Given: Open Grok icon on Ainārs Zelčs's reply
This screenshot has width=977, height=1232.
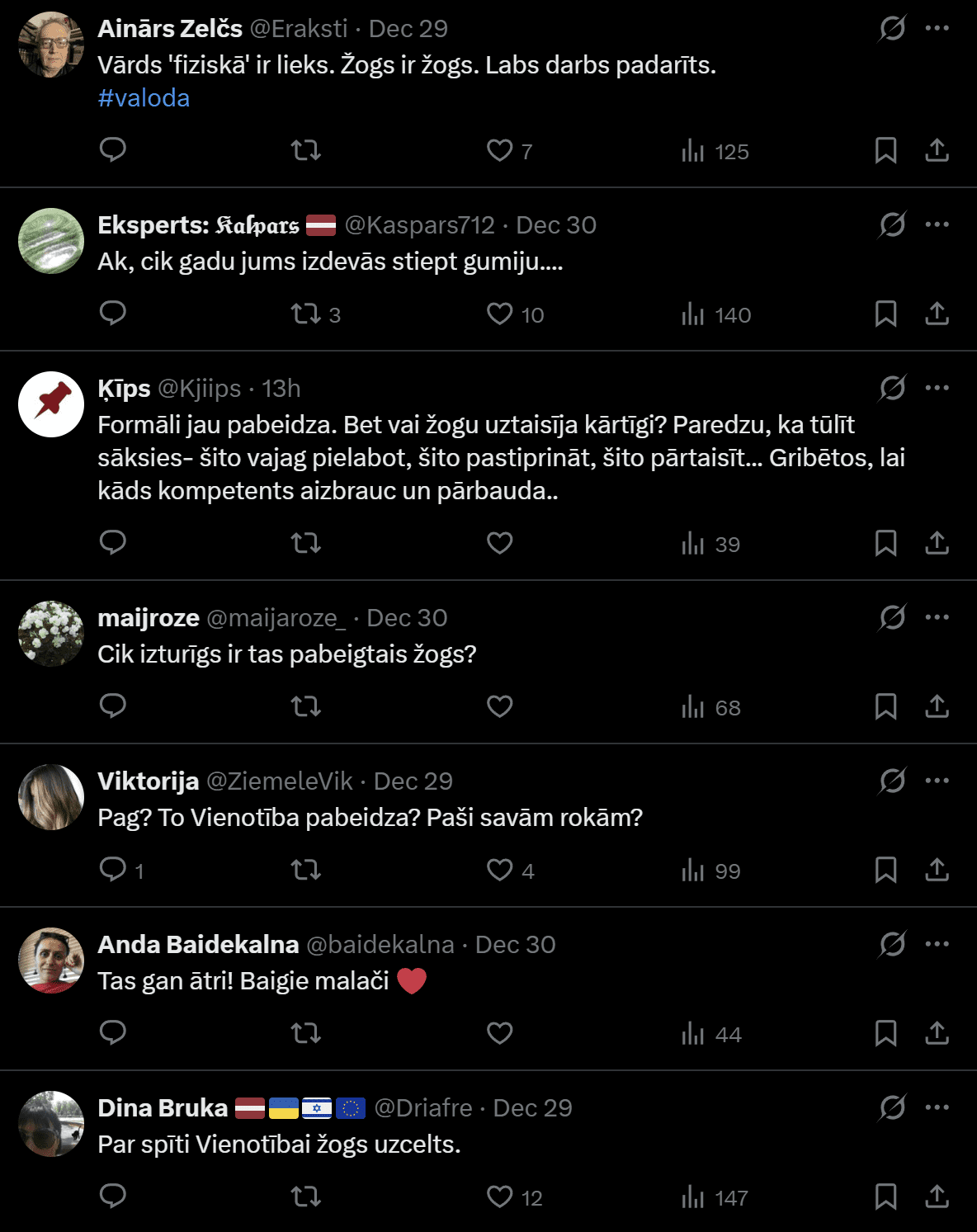Looking at the screenshot, I should (892, 29).
